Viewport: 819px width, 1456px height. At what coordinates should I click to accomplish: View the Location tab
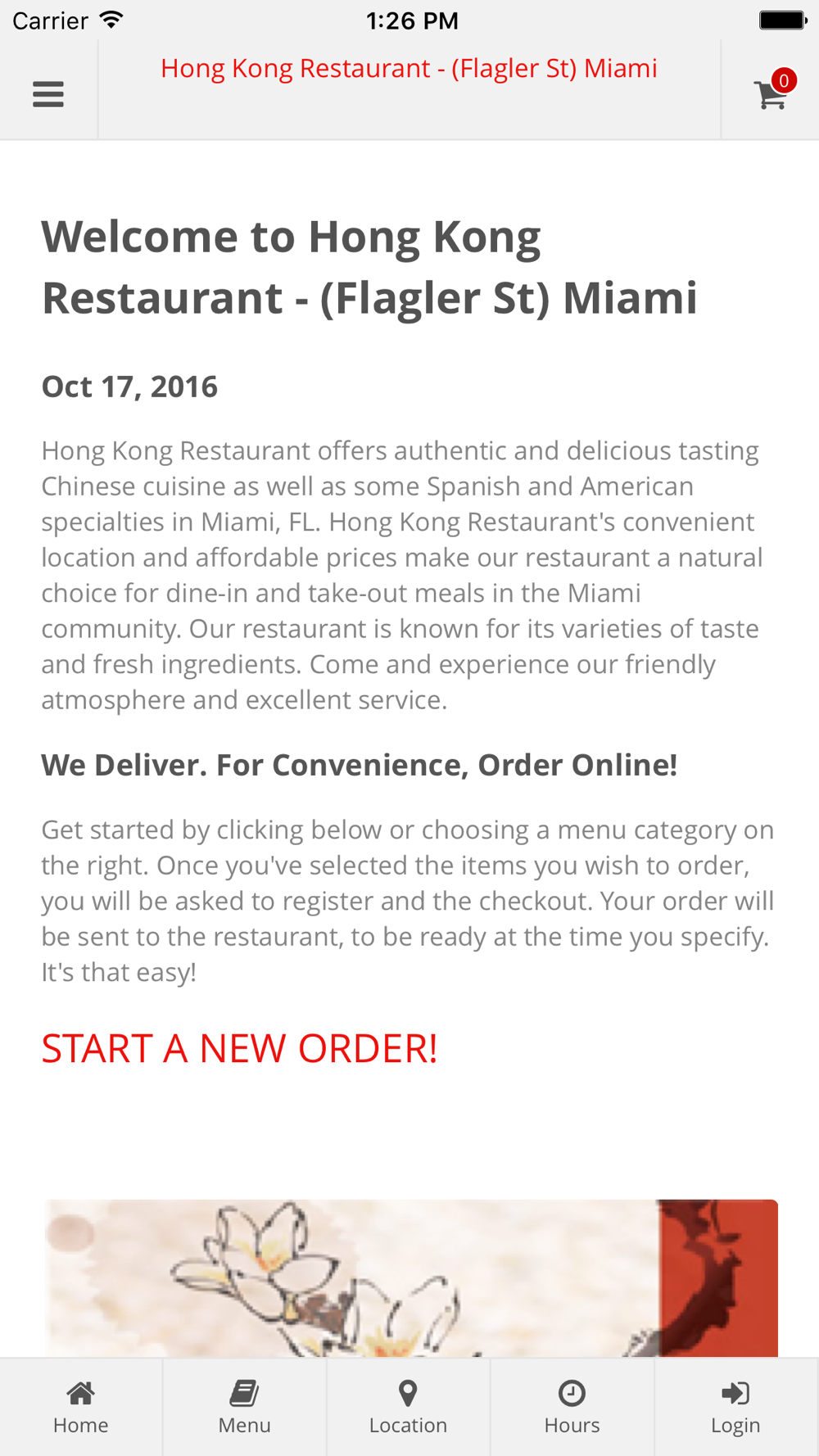(409, 1406)
